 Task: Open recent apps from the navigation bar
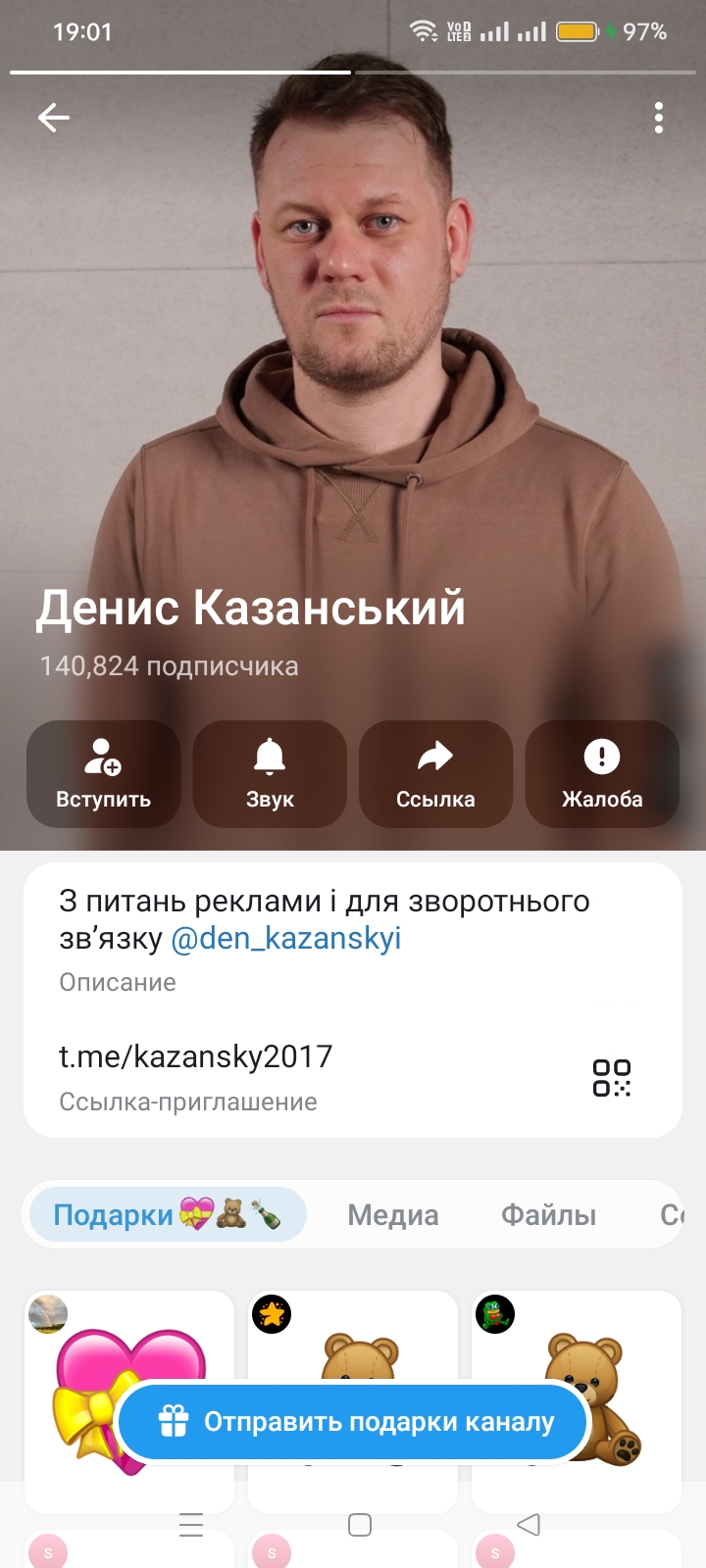(x=191, y=1525)
